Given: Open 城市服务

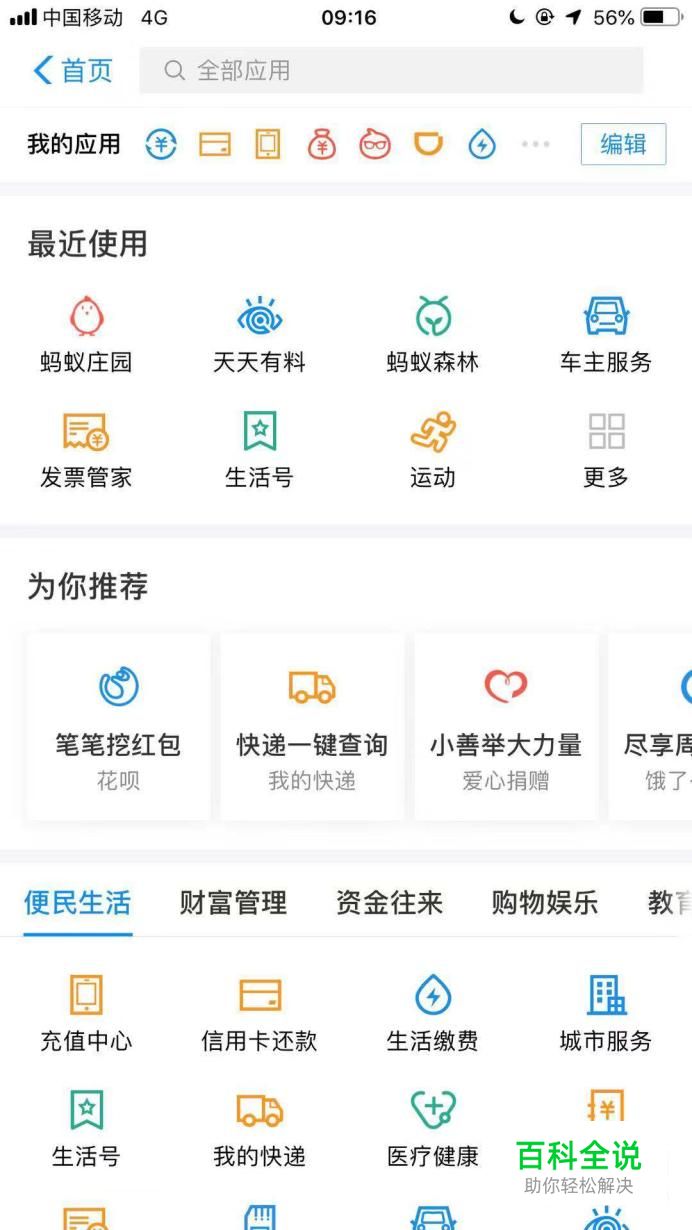Looking at the screenshot, I should [605, 1012].
